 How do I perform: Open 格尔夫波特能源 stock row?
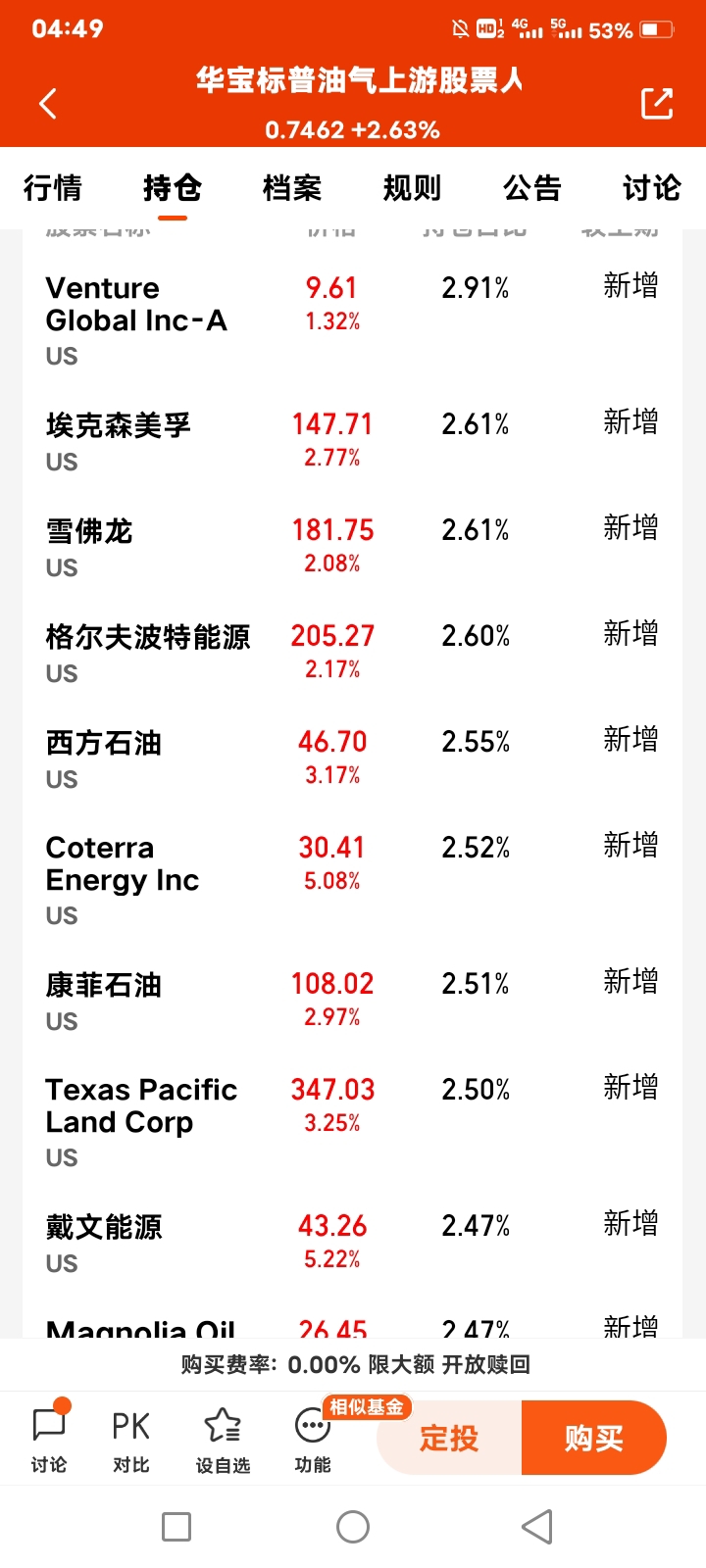(x=147, y=637)
